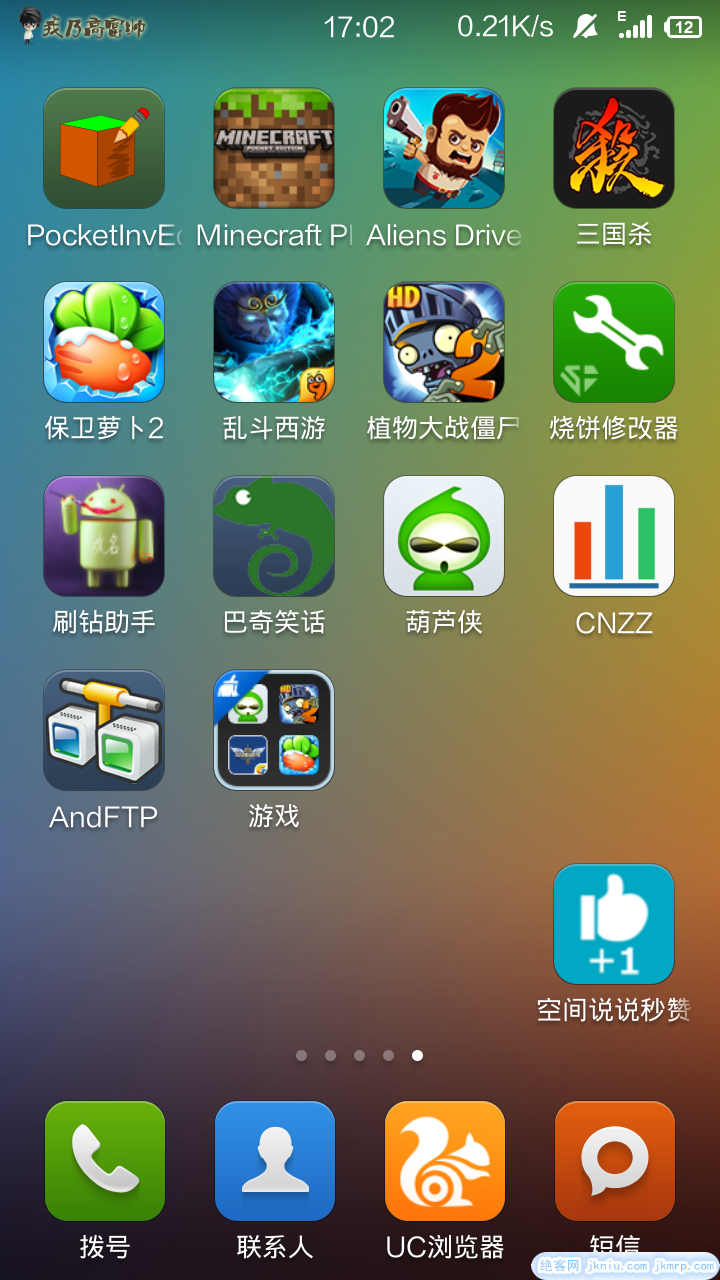This screenshot has width=720, height=1280.
Task: Launch 葫芦侠 app
Action: tap(444, 536)
